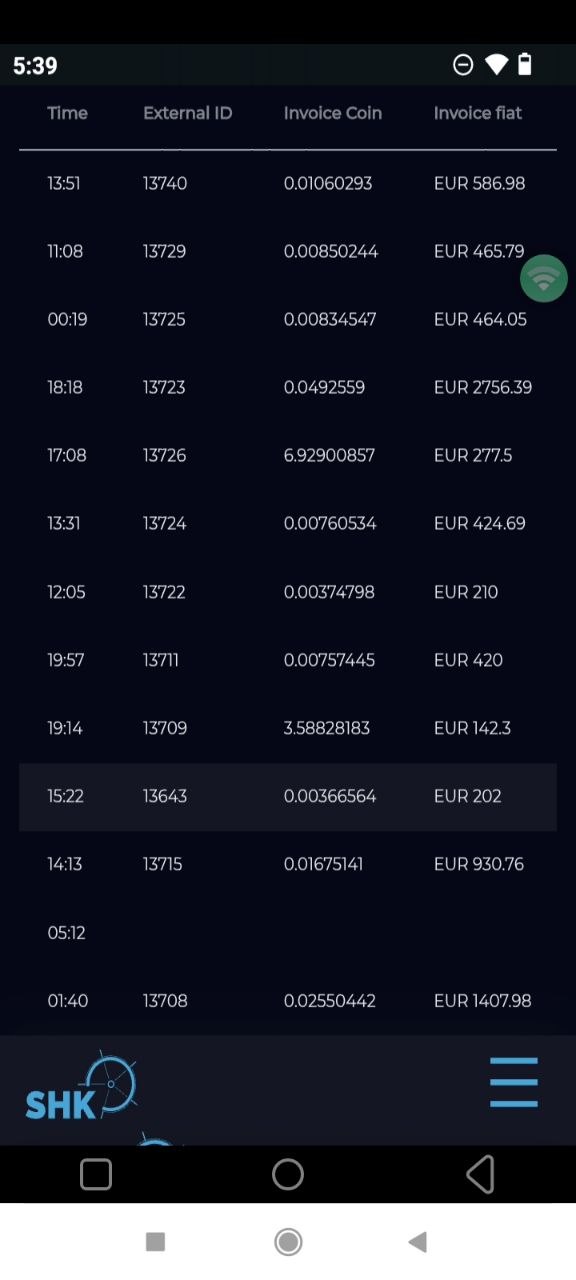
Task: Select the invoice row 13729
Action: [x=288, y=251]
